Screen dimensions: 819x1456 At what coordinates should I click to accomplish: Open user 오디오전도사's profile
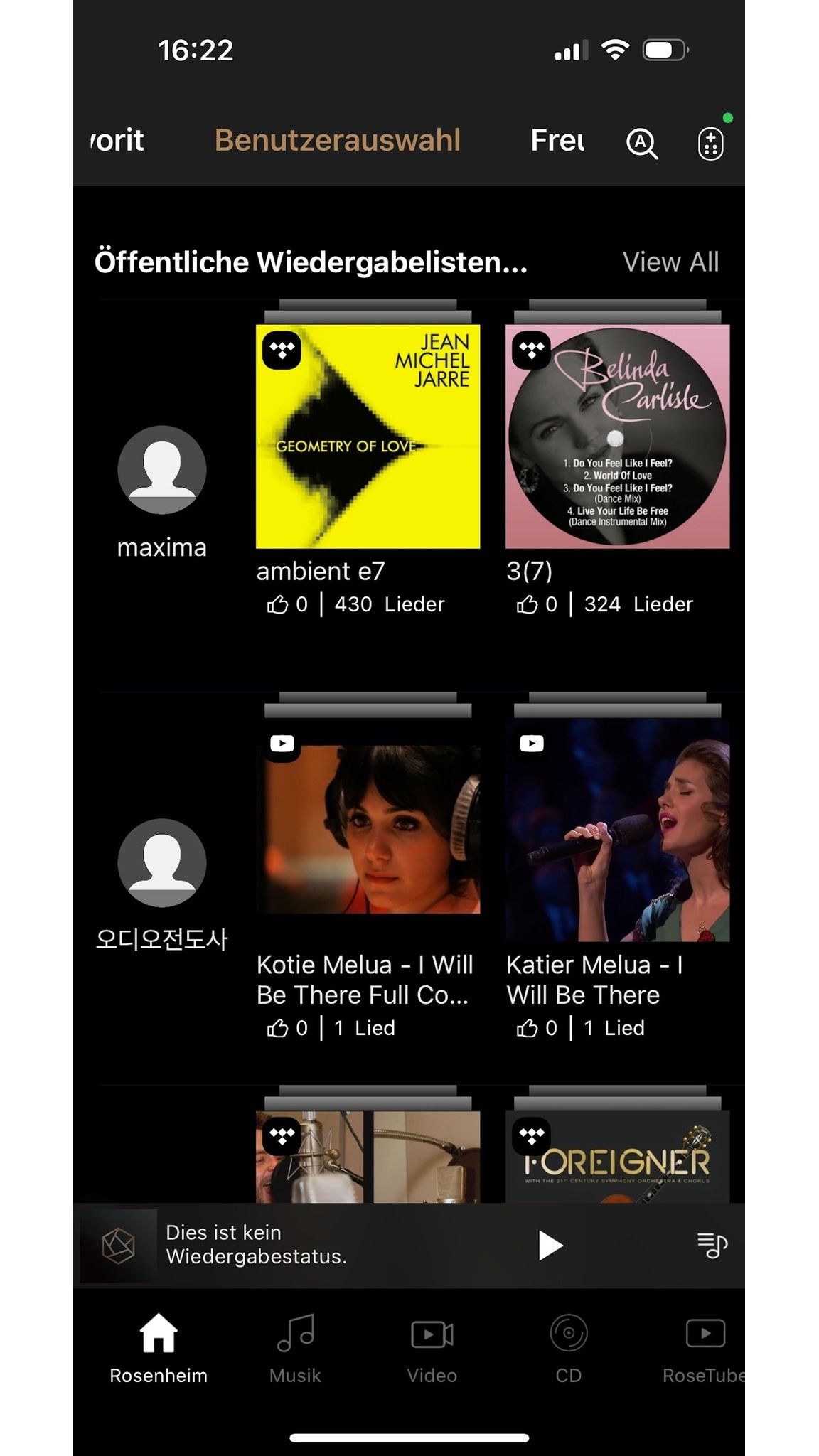pos(162,863)
